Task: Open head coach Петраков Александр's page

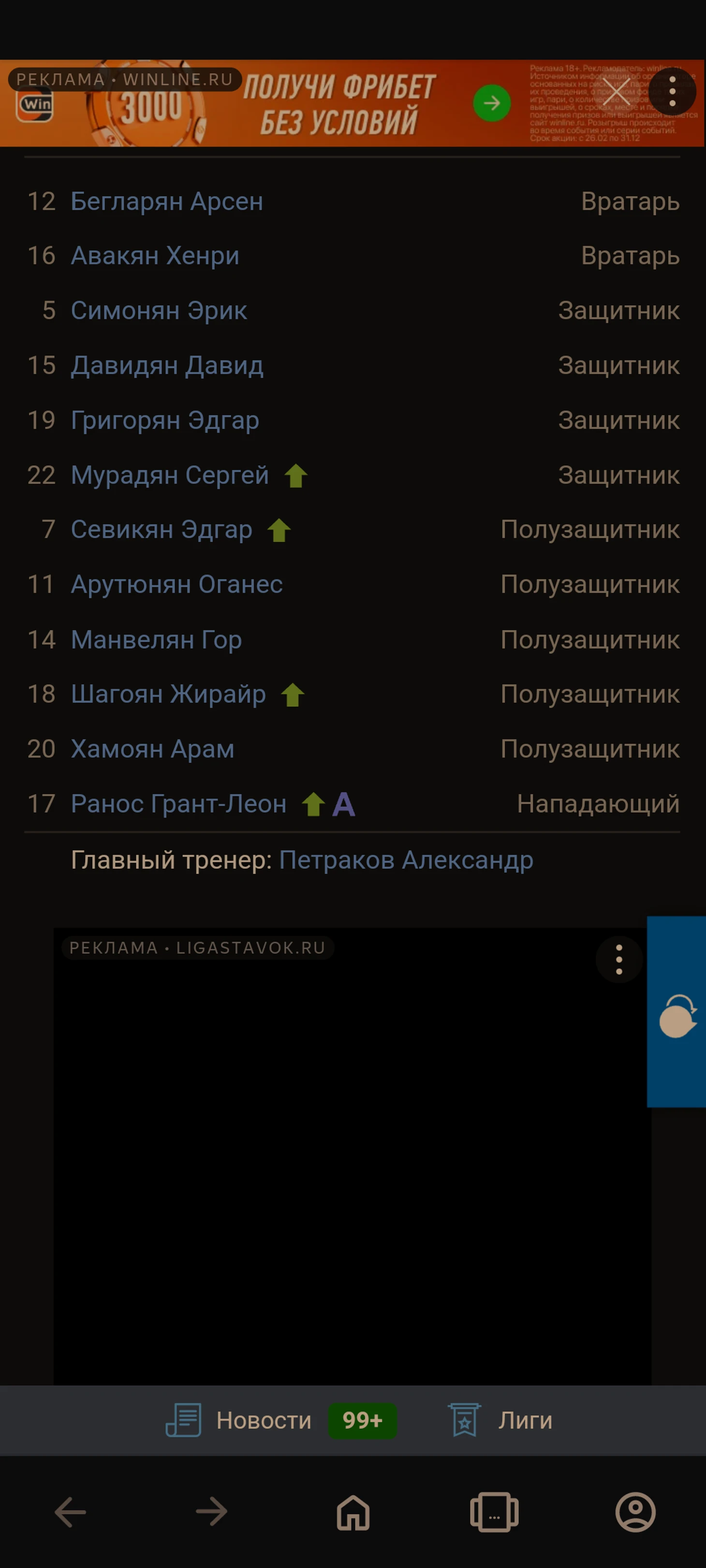Action: [406, 859]
